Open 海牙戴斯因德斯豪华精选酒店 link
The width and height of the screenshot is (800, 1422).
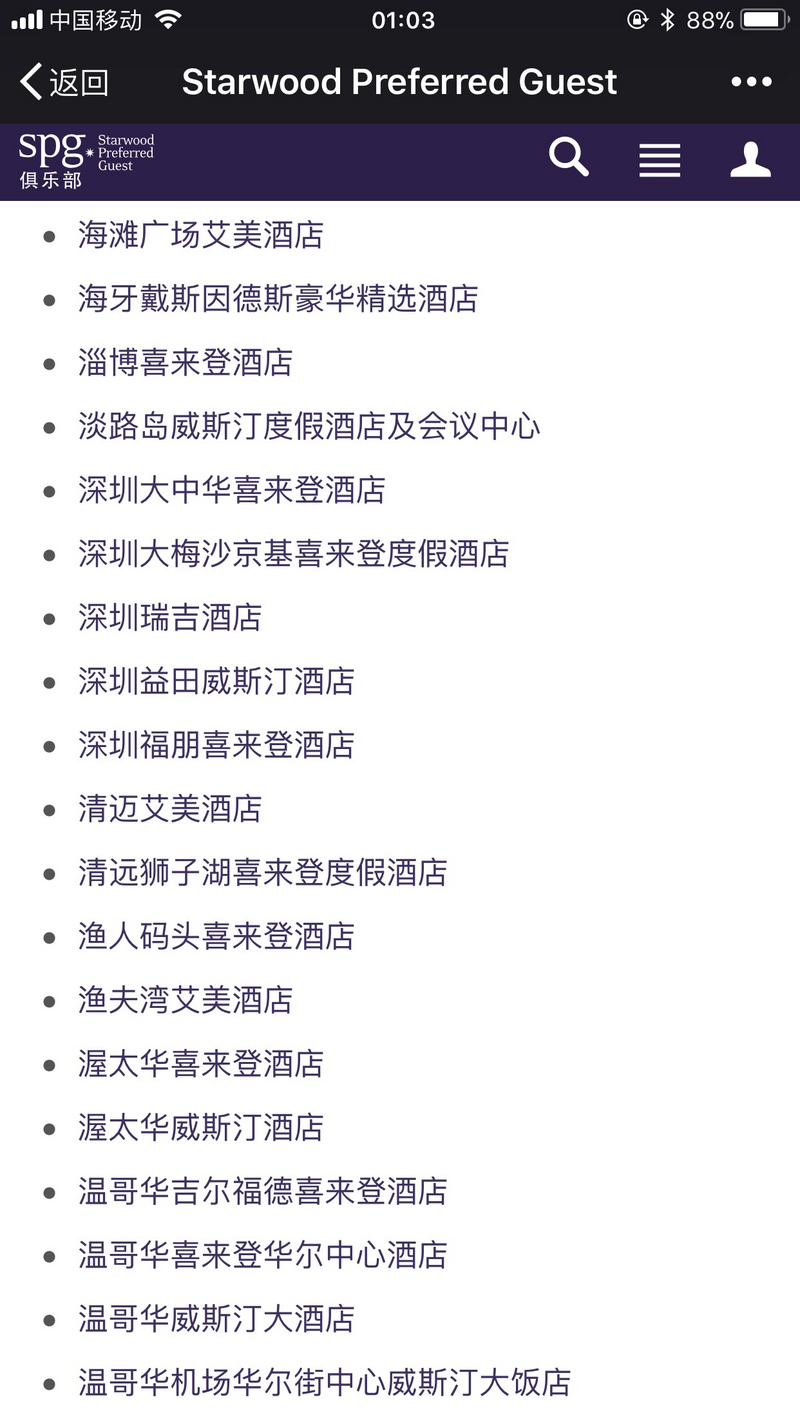(279, 298)
